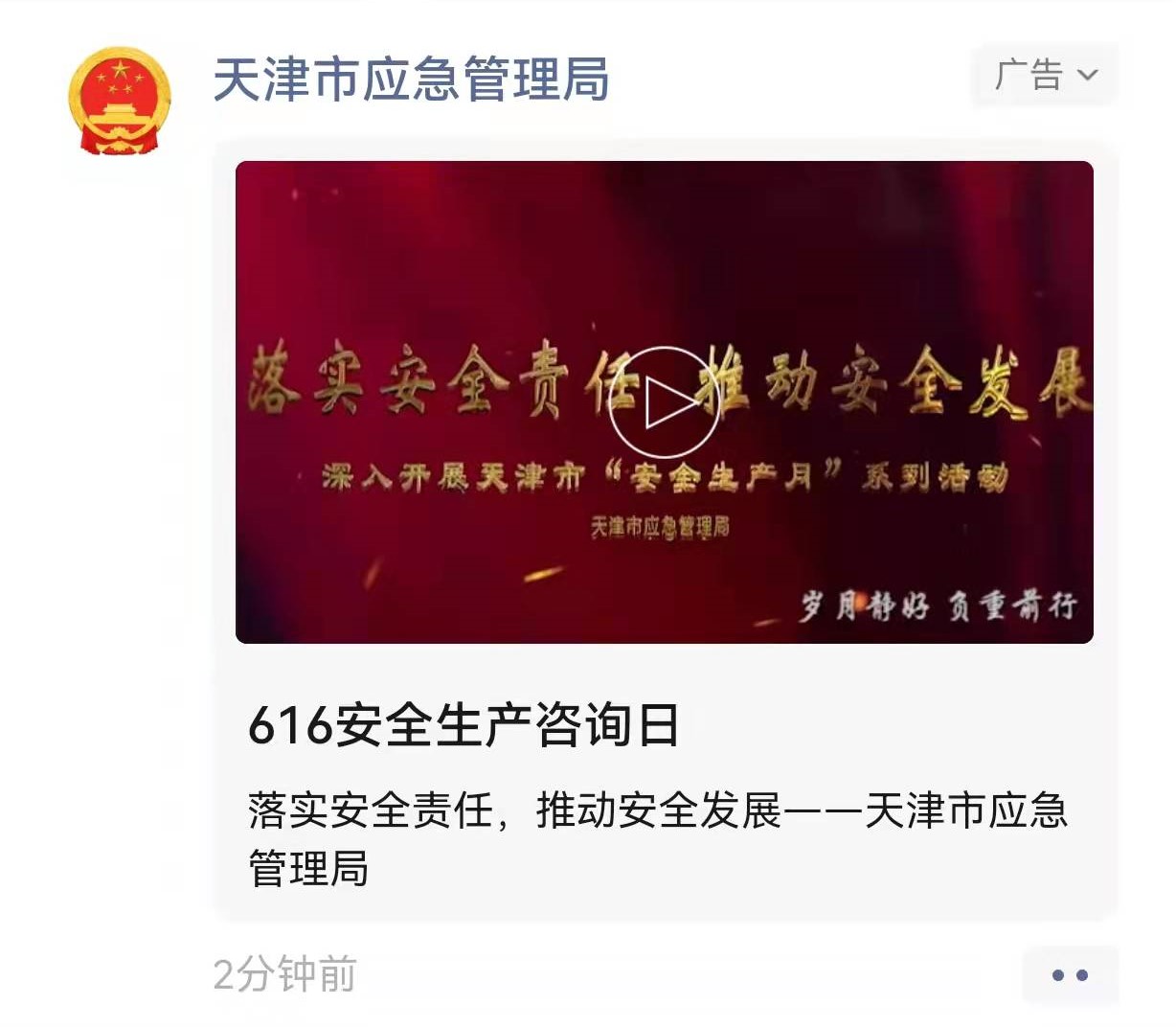The height and width of the screenshot is (1027, 1176).
Task: Tap the national emblem avatar
Action: pos(120,102)
